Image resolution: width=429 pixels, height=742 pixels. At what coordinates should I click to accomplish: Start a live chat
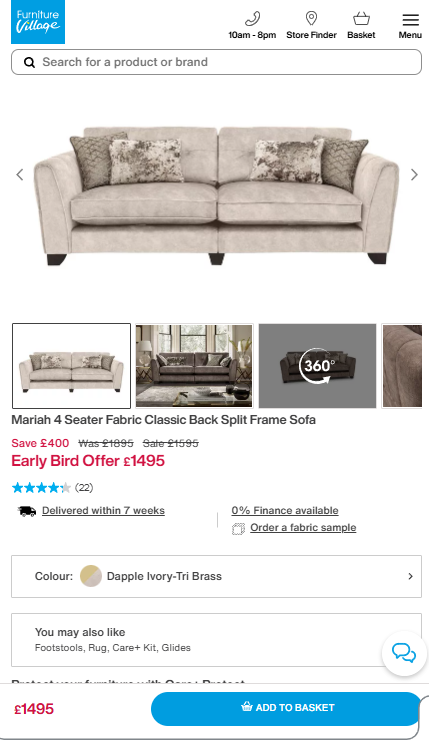point(404,653)
